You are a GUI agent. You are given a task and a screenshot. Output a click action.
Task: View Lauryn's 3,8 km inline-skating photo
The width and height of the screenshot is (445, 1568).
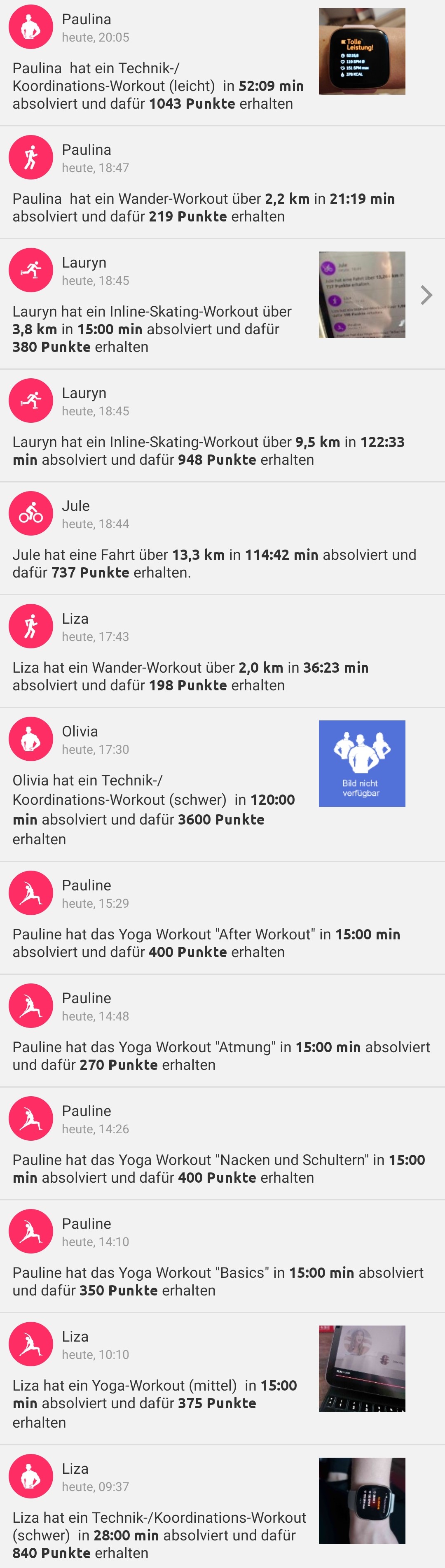(361, 295)
